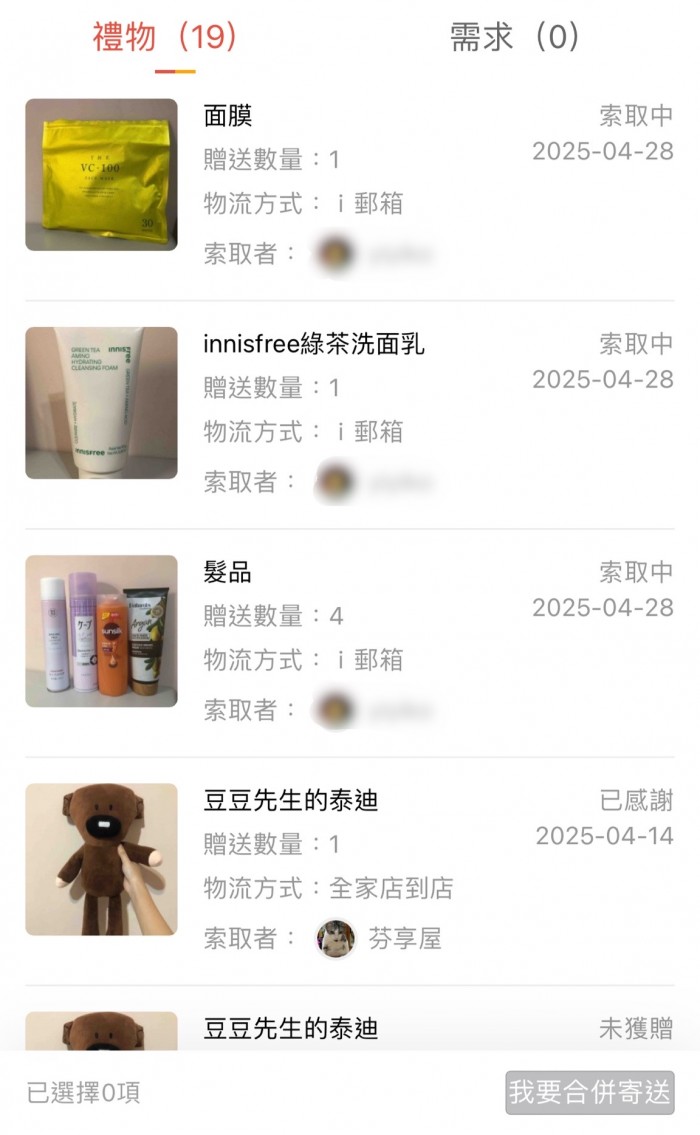Viewport: 700px width, 1135px height.
Task: Switch to the 需求 (0) tab
Action: pyautogui.click(x=515, y=36)
